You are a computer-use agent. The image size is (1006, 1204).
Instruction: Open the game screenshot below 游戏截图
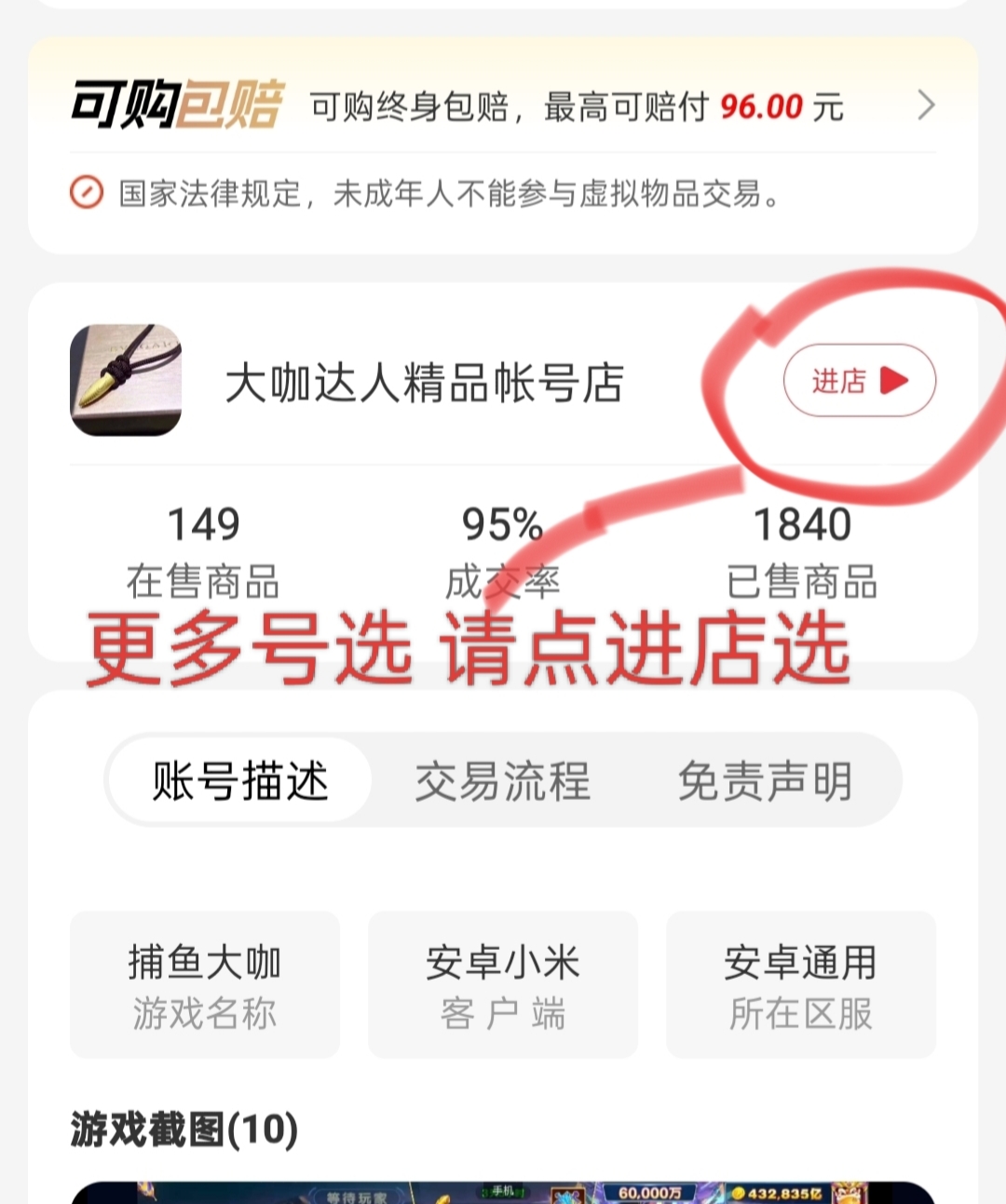pyautogui.click(x=503, y=1192)
